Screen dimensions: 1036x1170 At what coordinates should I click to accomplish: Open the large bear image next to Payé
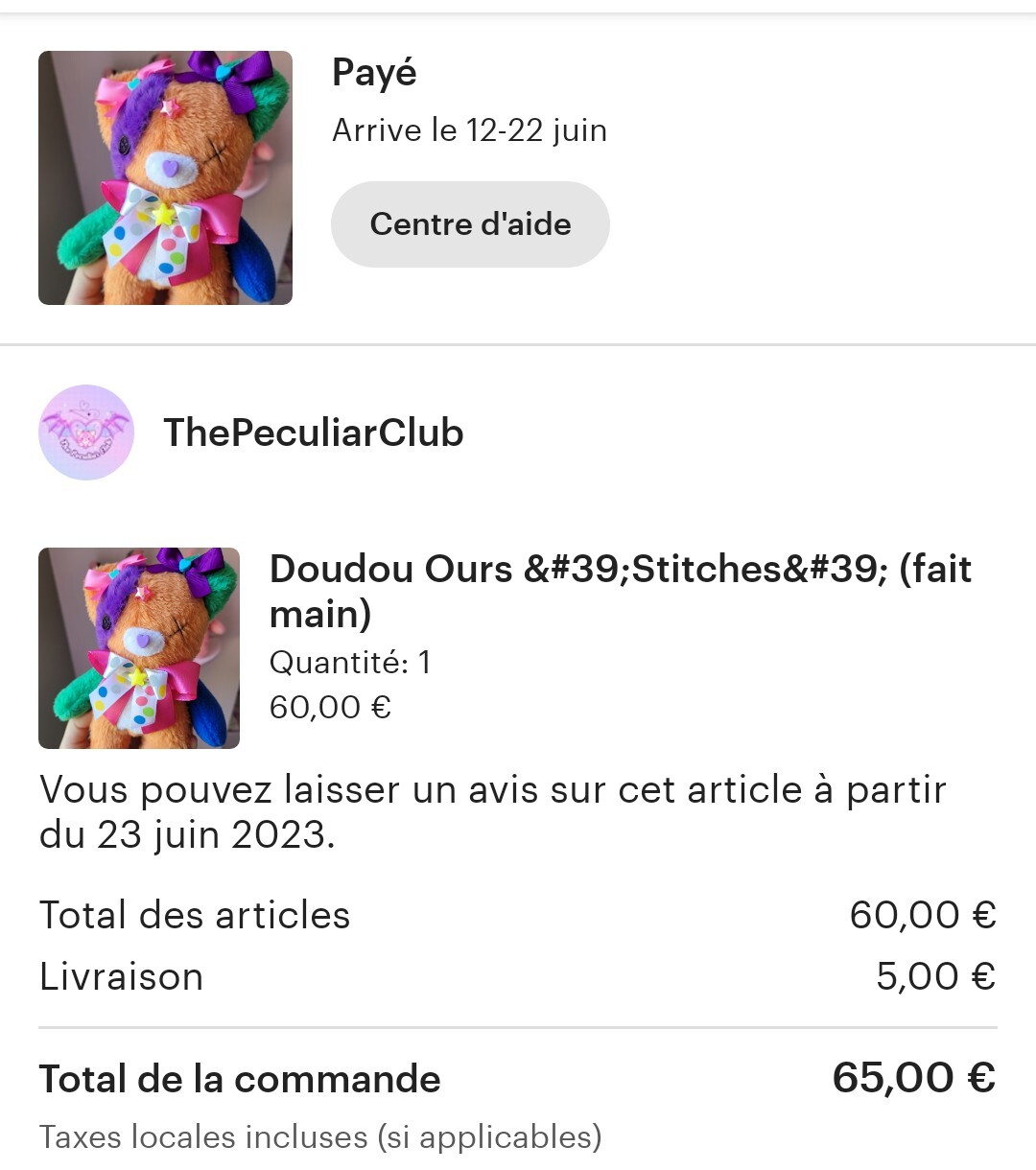pyautogui.click(x=165, y=178)
